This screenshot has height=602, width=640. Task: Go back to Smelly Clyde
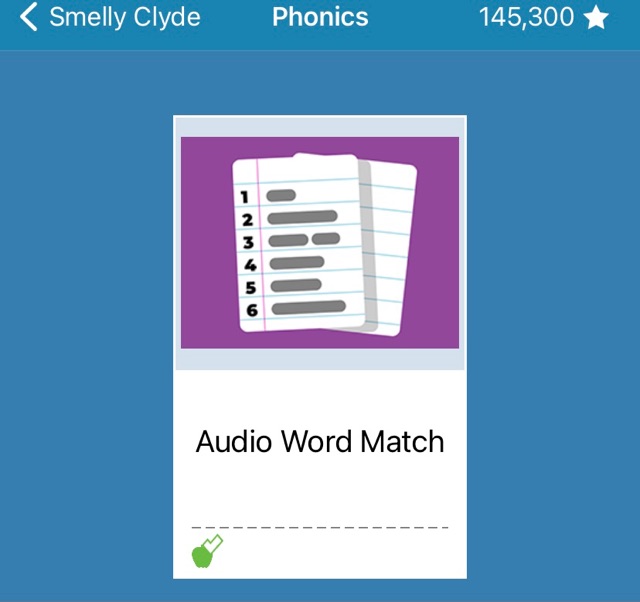[x=110, y=18]
